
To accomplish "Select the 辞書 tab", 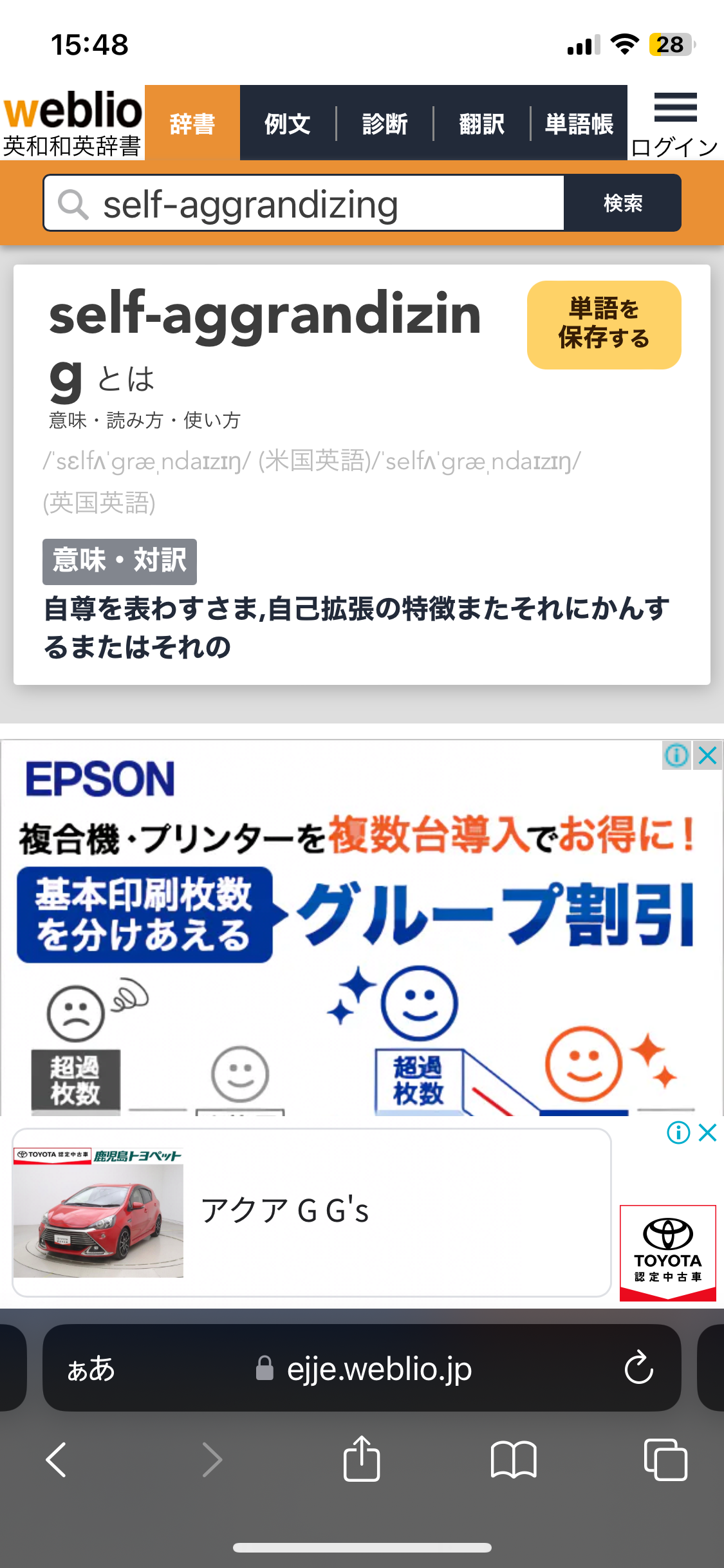I will tap(192, 124).
